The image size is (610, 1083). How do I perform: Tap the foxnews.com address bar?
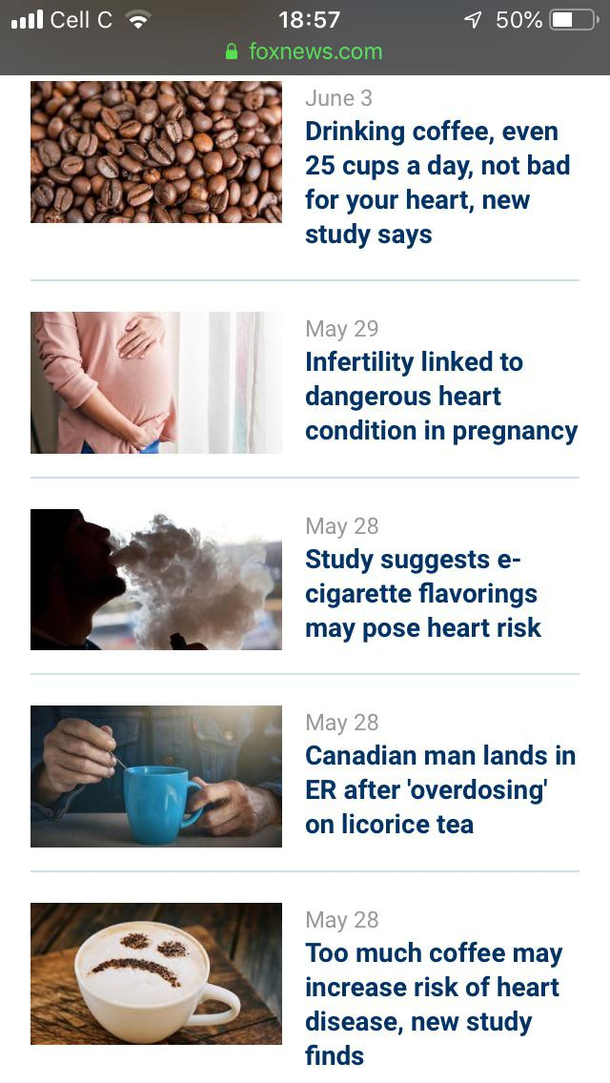pos(305,51)
